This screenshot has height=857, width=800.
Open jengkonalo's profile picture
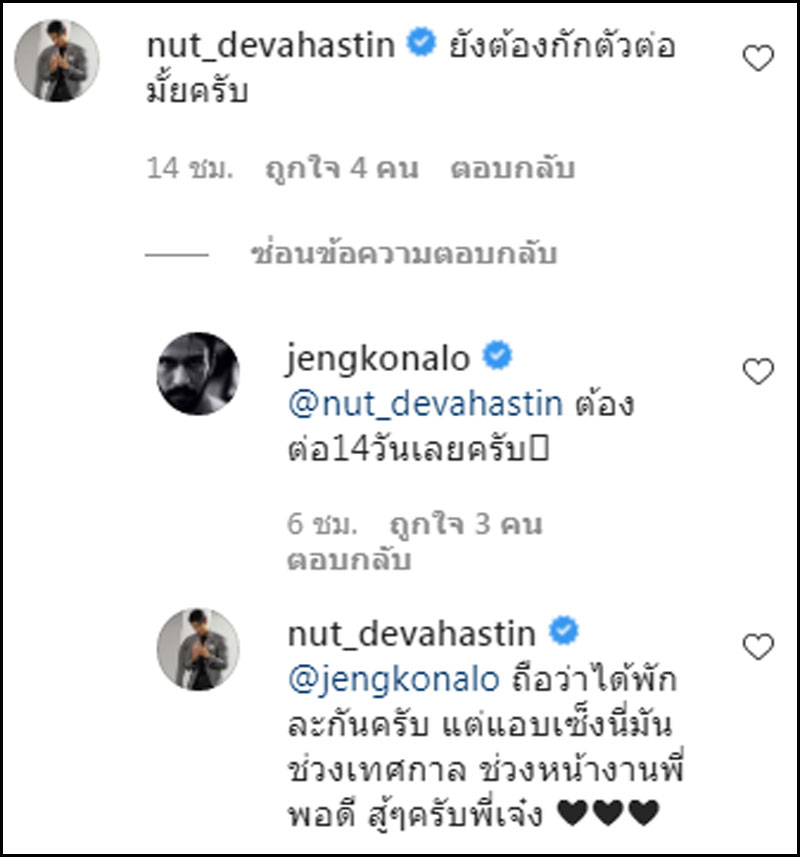click(198, 373)
